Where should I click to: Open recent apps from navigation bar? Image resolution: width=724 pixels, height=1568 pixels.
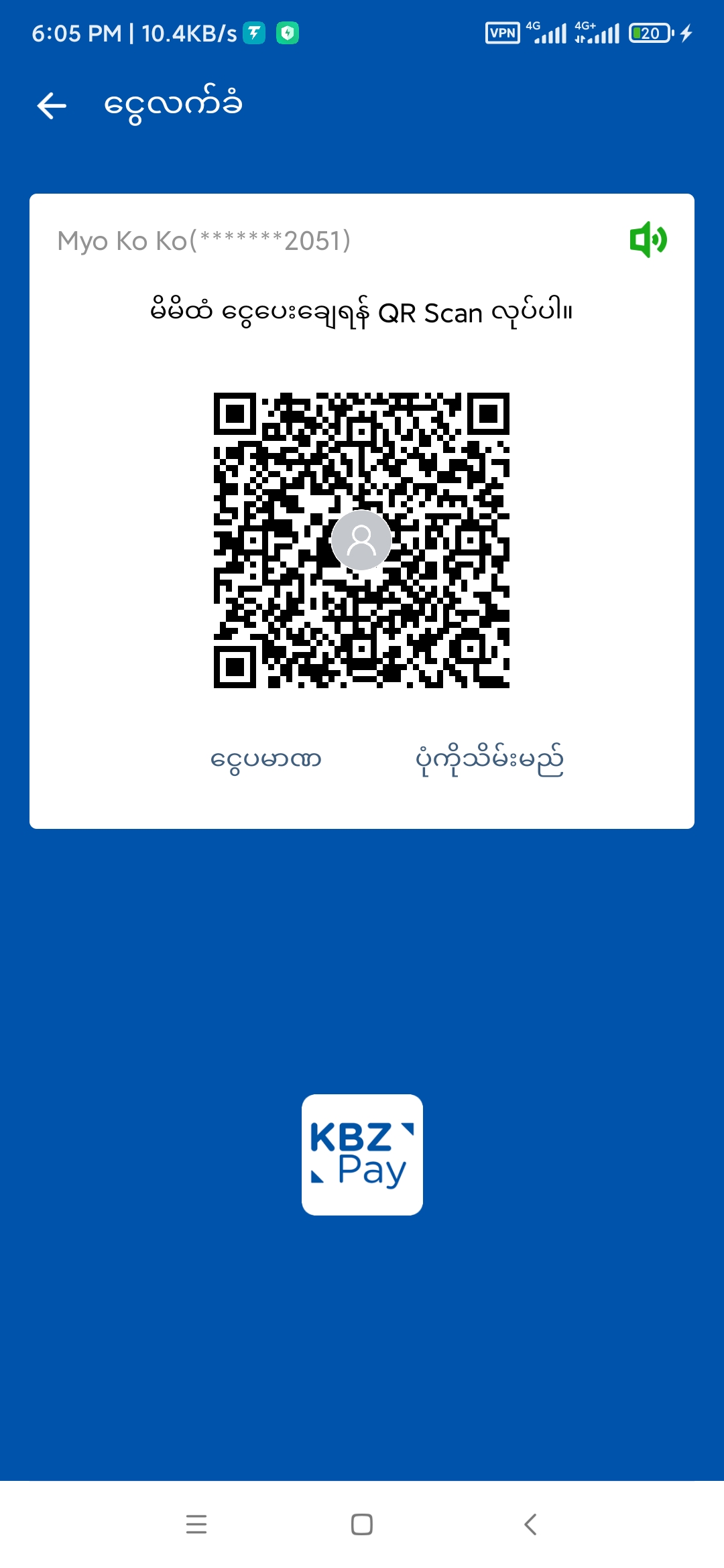click(196, 1524)
